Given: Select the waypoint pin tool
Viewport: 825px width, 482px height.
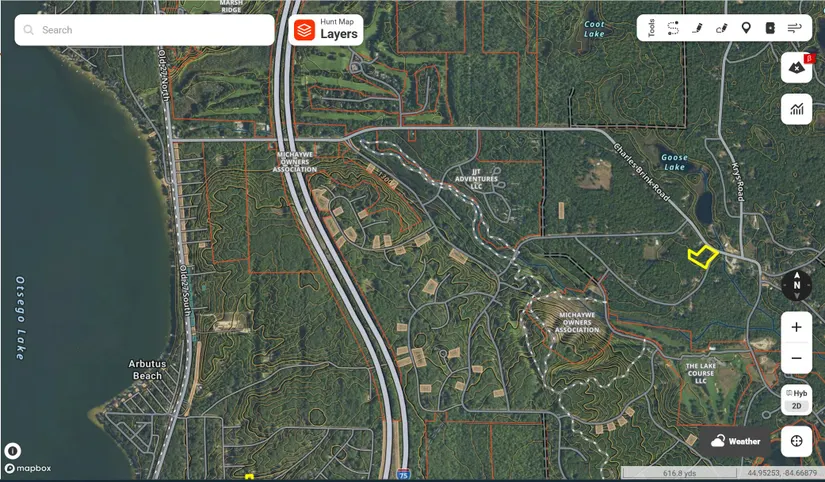Looking at the screenshot, I should pyautogui.click(x=746, y=28).
